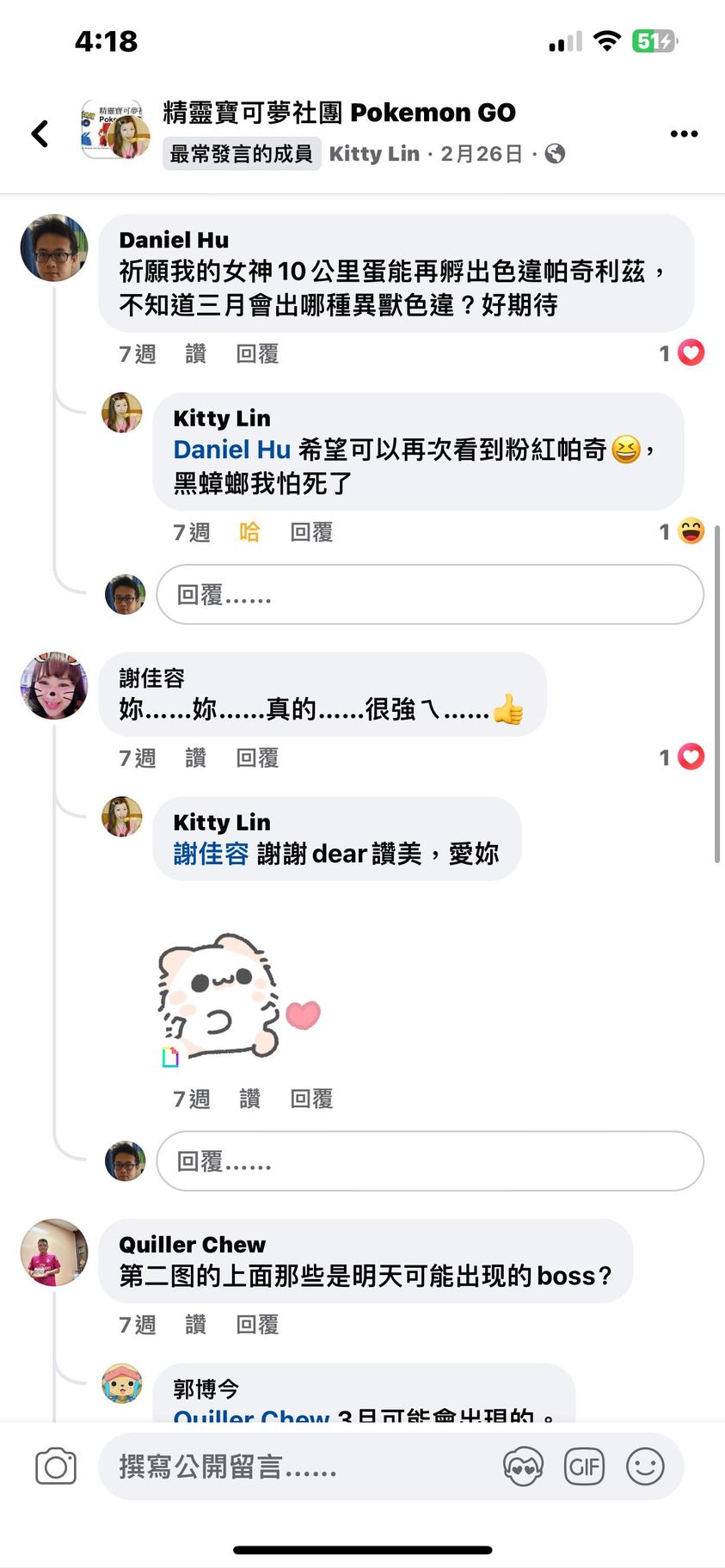725x1568 pixels.
Task: Go back using the header arrow
Action: pyautogui.click(x=40, y=133)
